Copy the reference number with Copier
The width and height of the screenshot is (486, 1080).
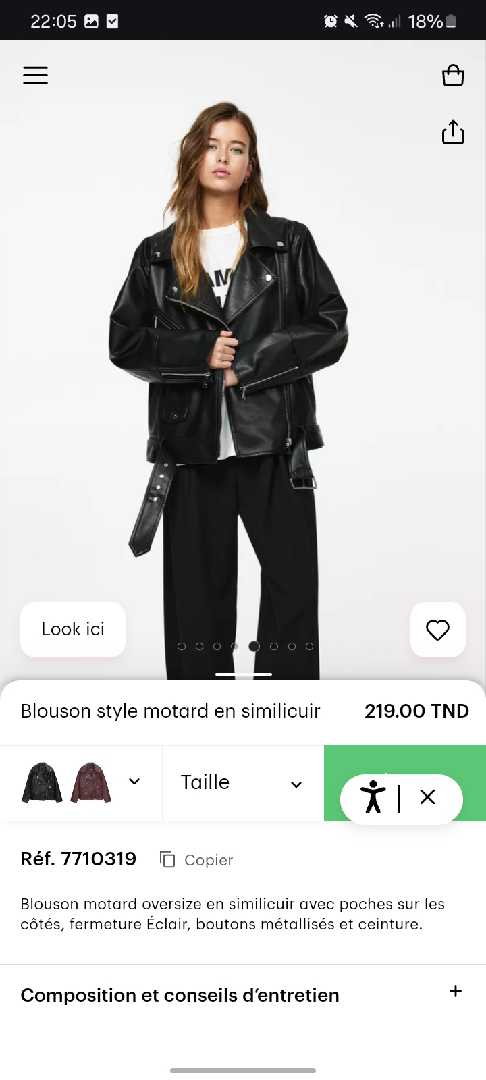197,860
